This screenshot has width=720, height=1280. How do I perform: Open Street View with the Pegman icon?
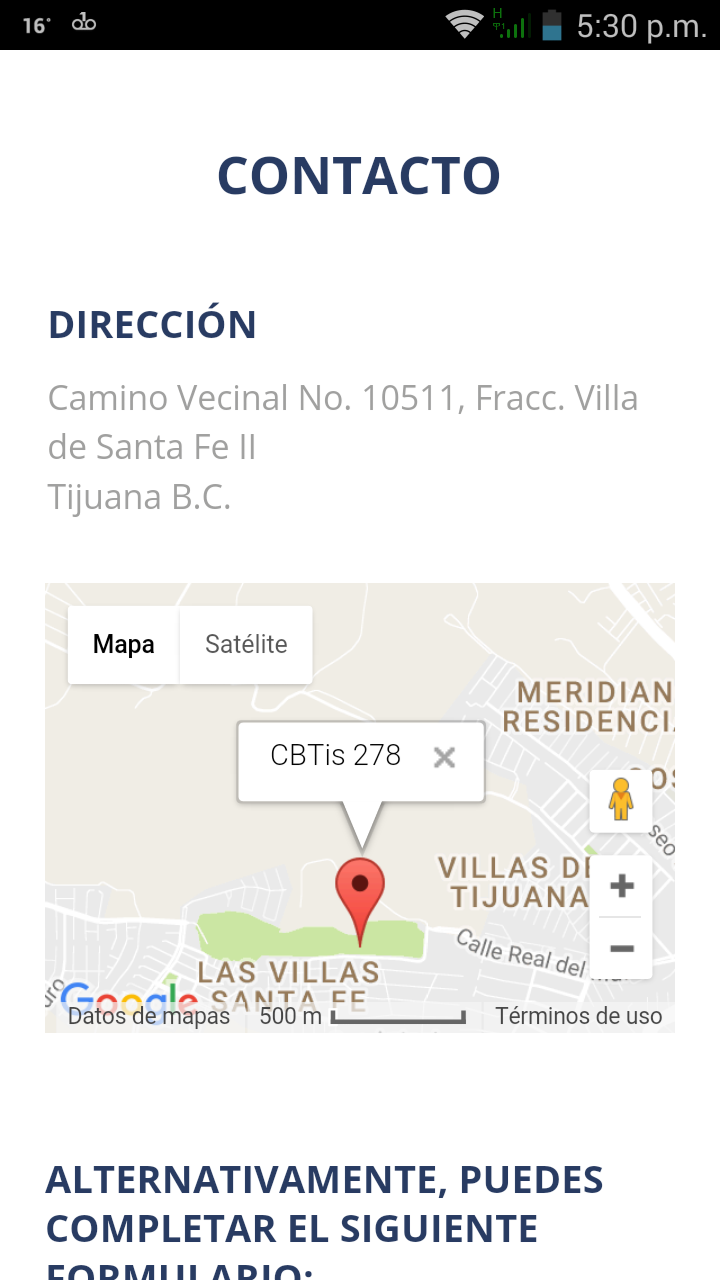620,801
